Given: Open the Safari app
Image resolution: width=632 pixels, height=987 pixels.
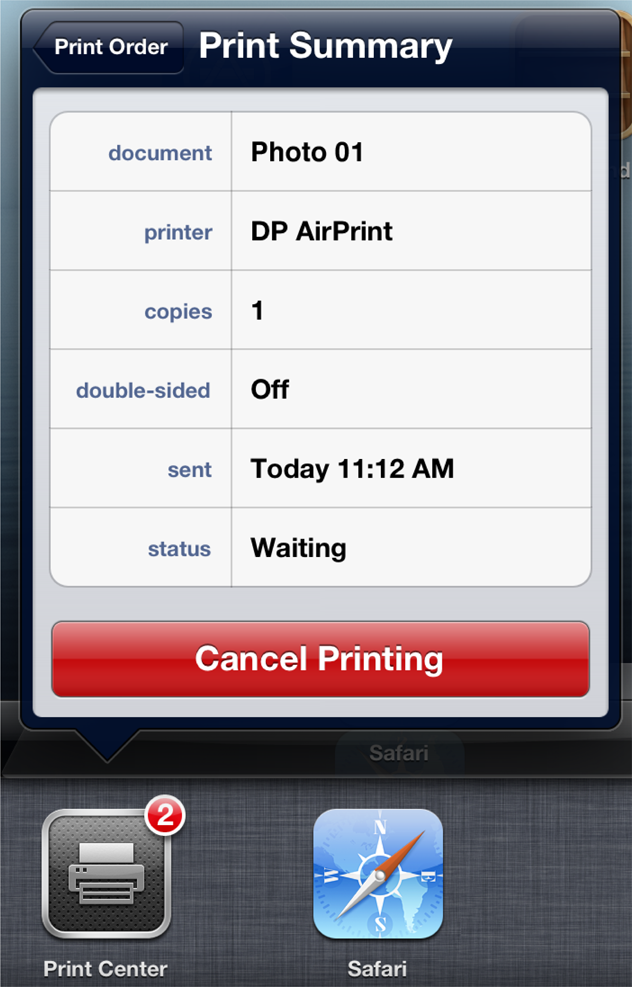Looking at the screenshot, I should [378, 873].
